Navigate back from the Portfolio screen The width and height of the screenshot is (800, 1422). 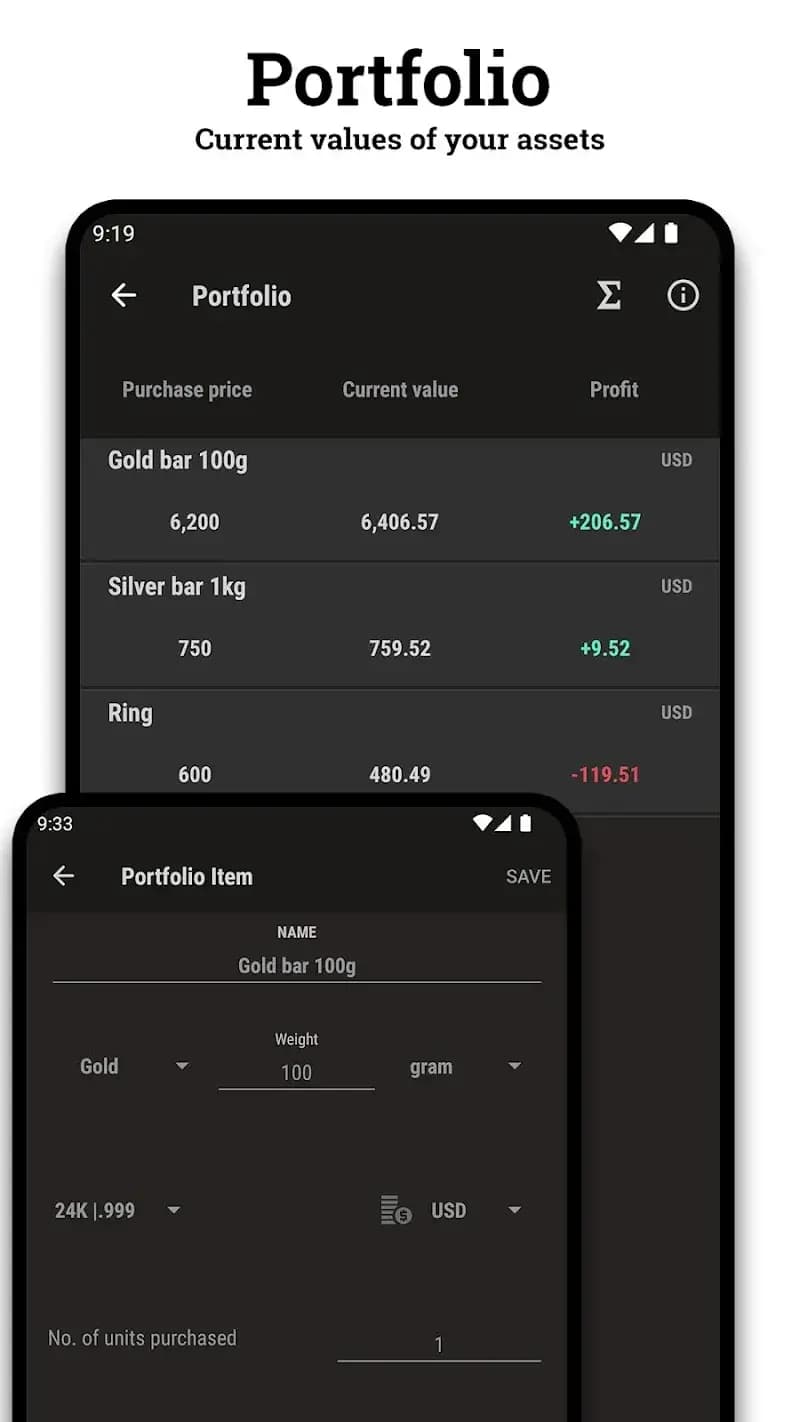123,295
